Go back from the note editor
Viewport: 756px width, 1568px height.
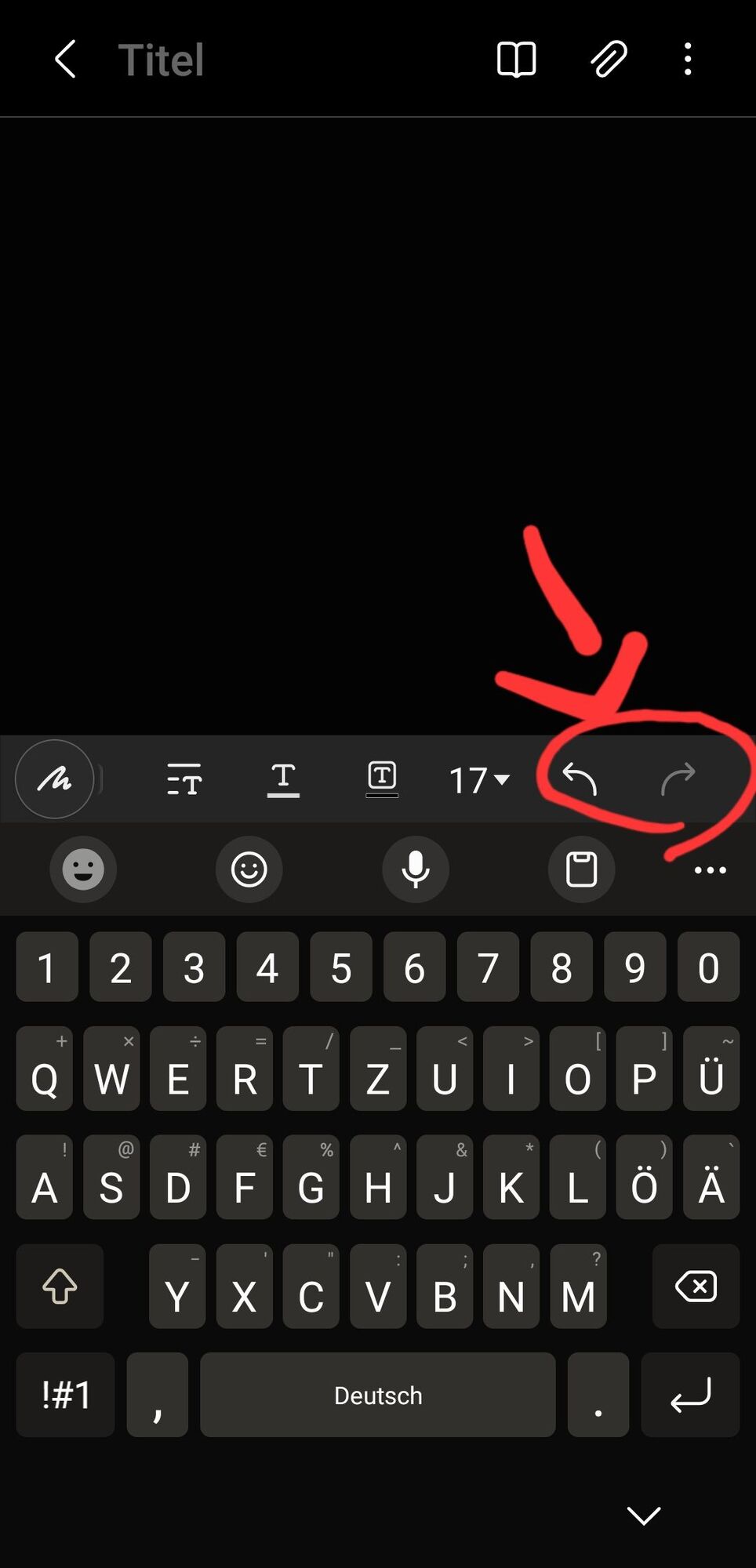[65, 60]
